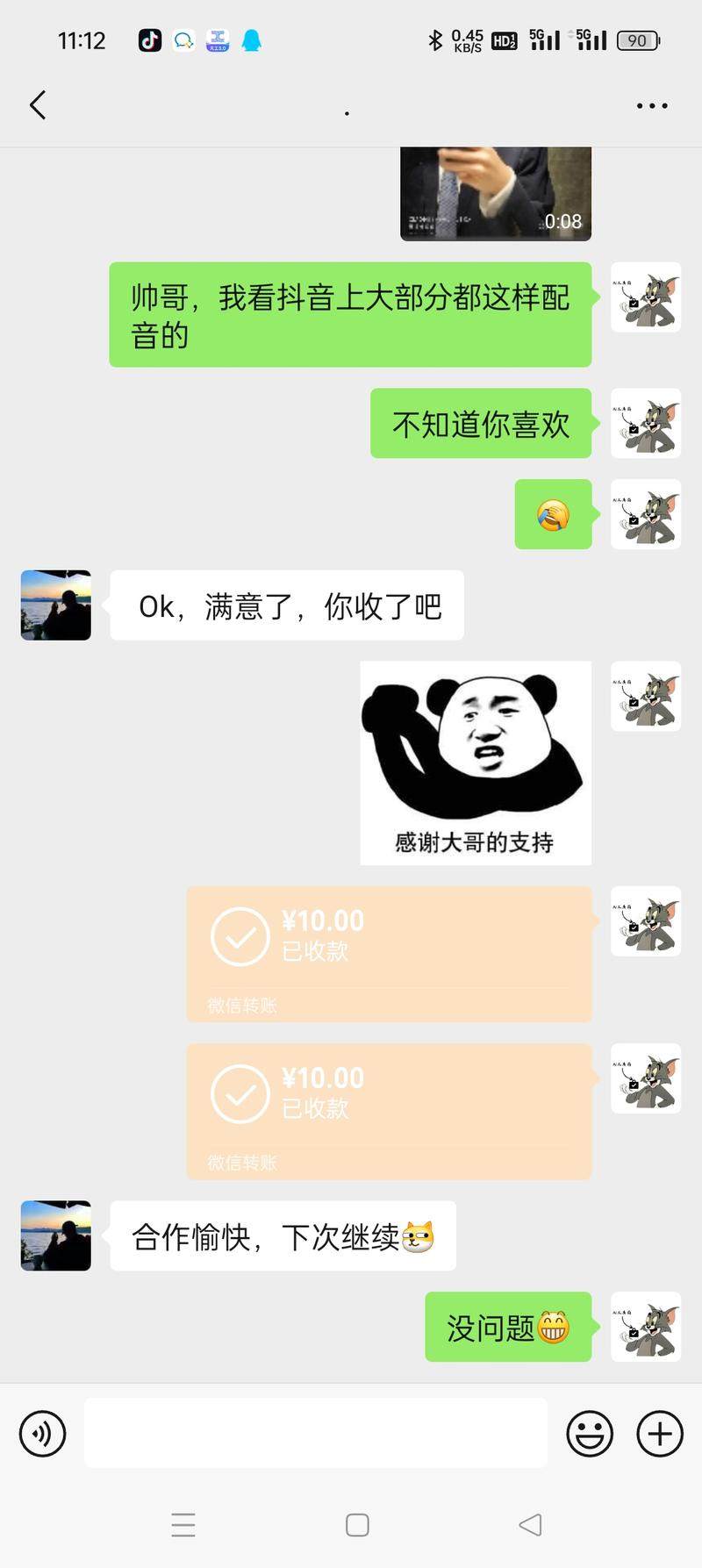Tap the system home button
Image resolution: width=702 pixels, height=1568 pixels.
357,1525
